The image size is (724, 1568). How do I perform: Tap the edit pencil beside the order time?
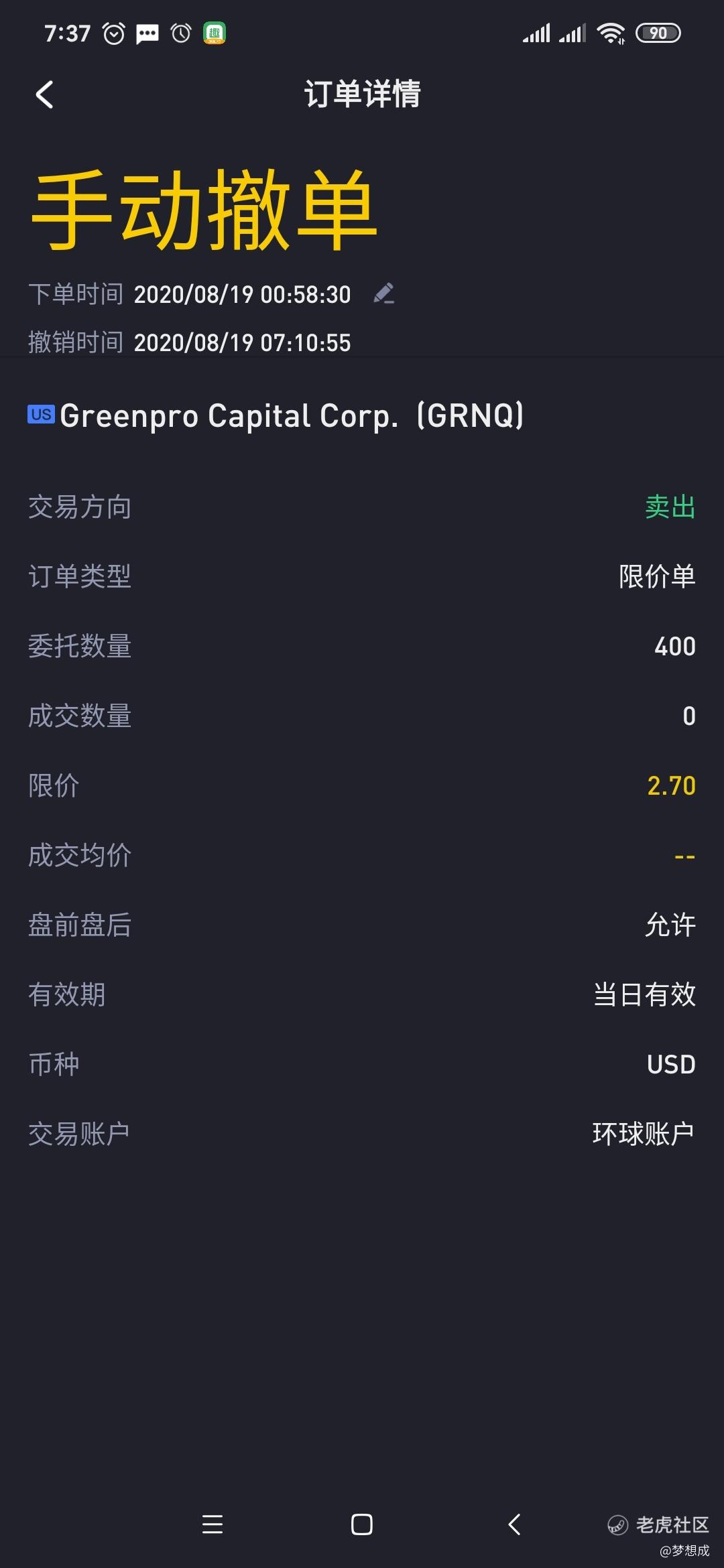(383, 293)
